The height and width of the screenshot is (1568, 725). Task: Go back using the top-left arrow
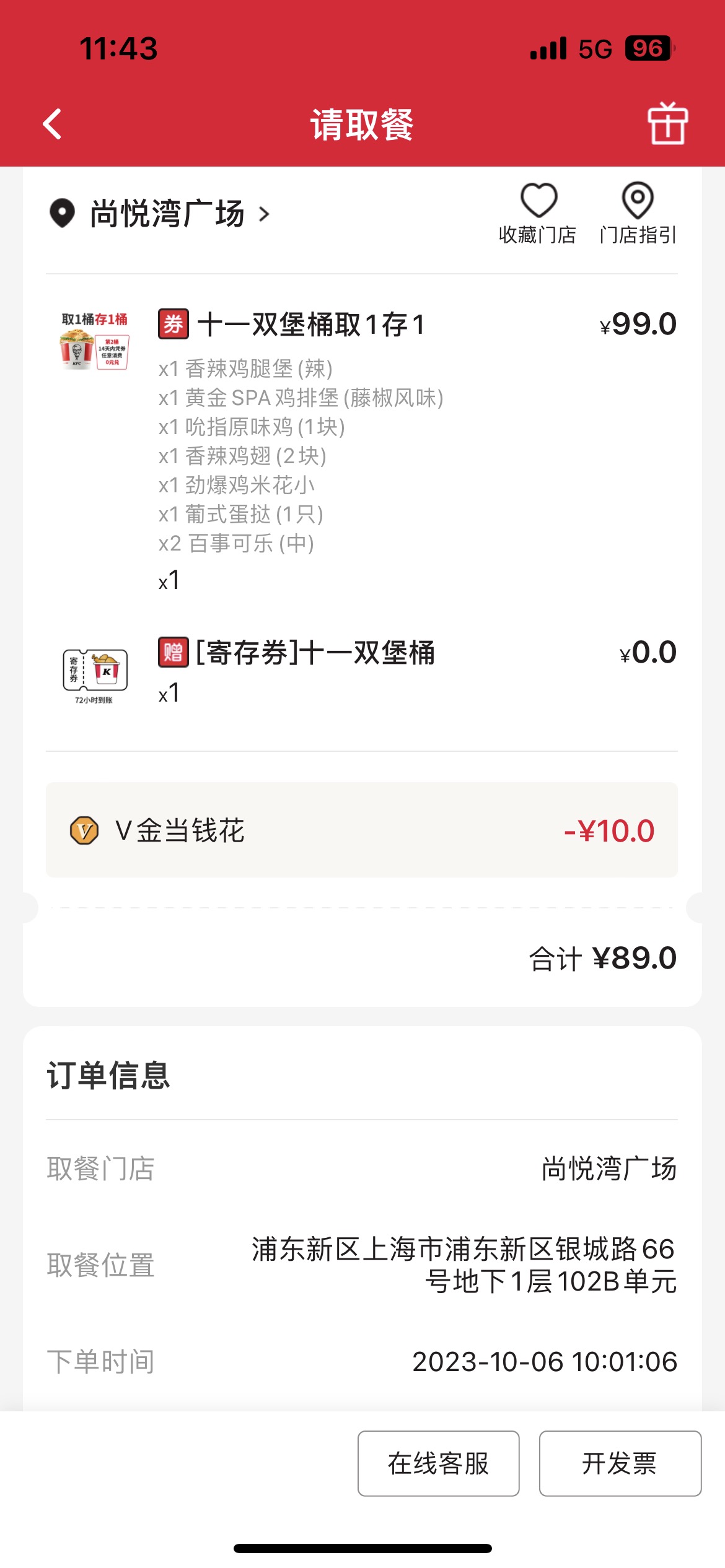[53, 124]
